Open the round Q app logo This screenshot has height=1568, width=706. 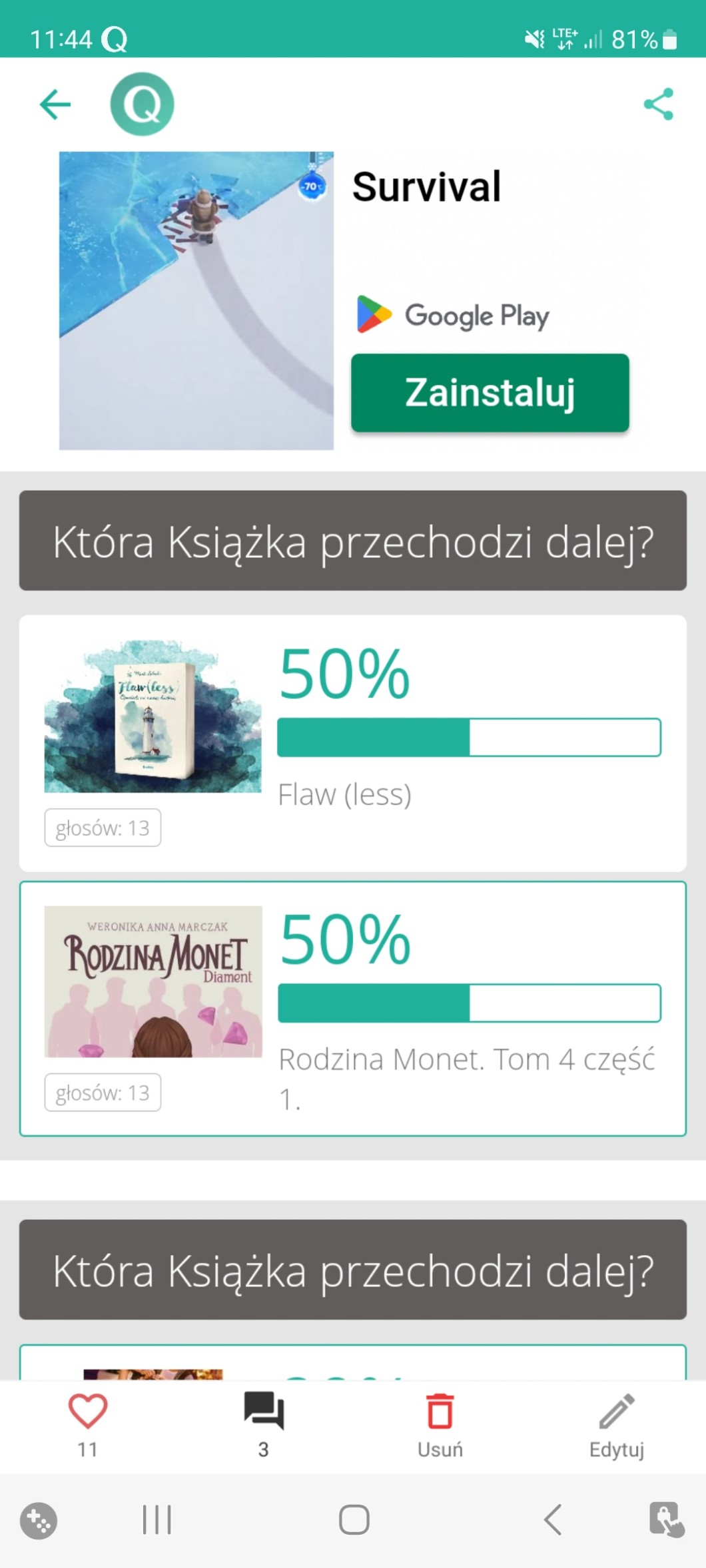tap(142, 105)
